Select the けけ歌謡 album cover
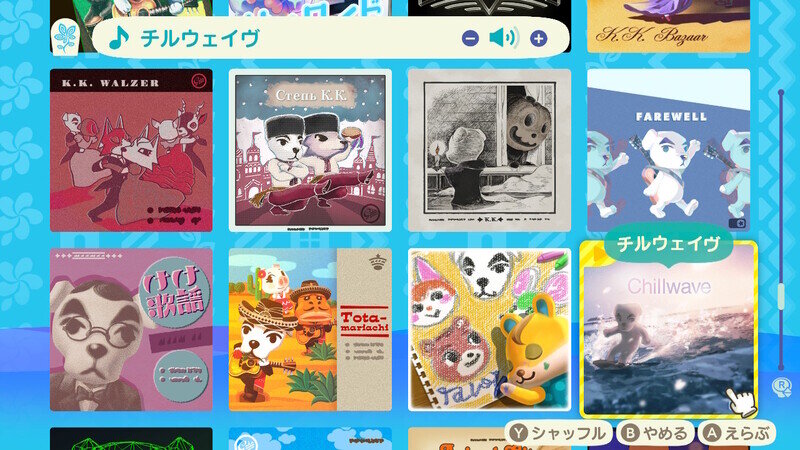Screen dimensions: 800x450 click(131, 330)
